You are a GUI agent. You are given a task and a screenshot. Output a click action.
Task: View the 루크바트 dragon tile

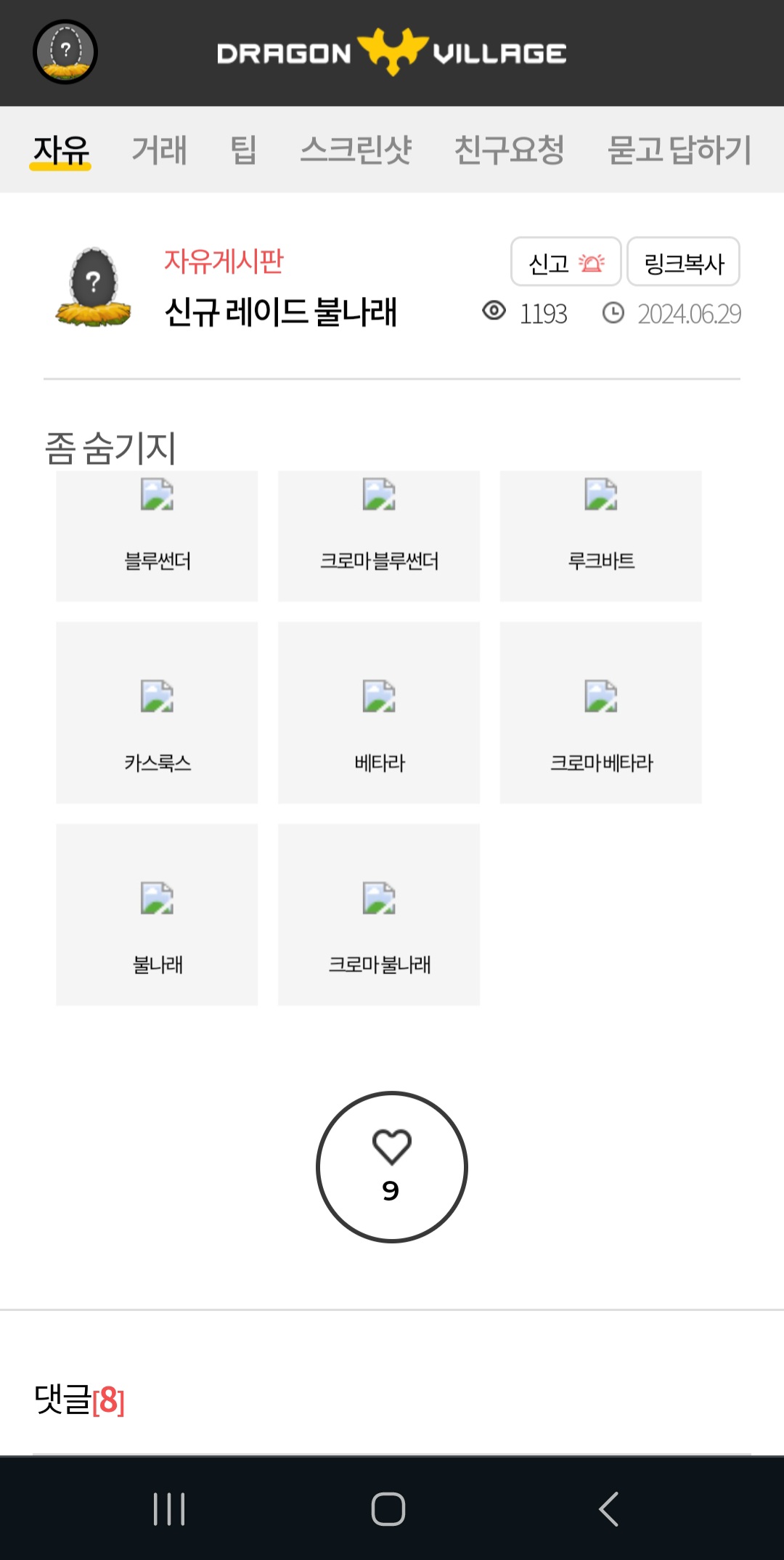pyautogui.click(x=600, y=536)
